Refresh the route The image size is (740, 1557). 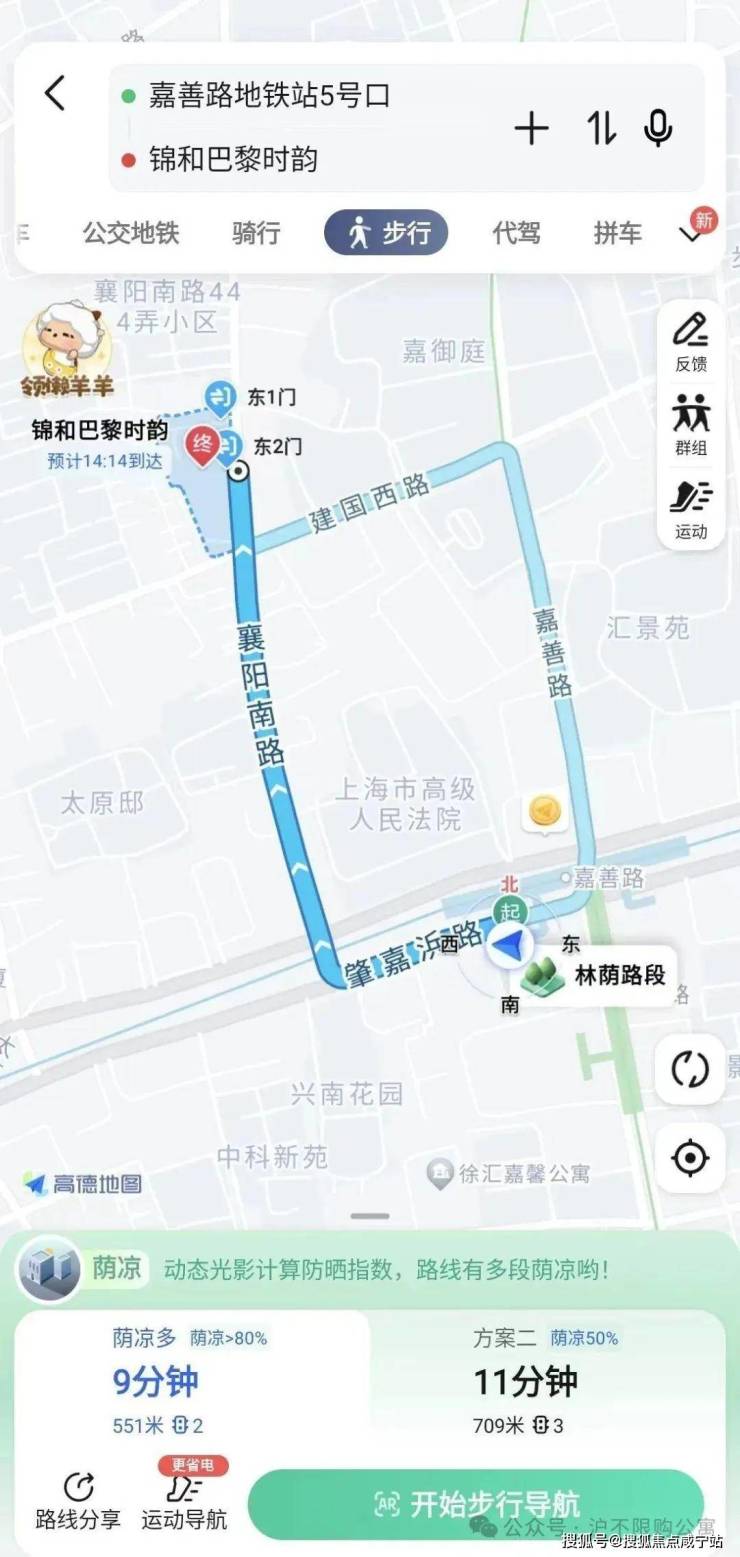tap(689, 1069)
